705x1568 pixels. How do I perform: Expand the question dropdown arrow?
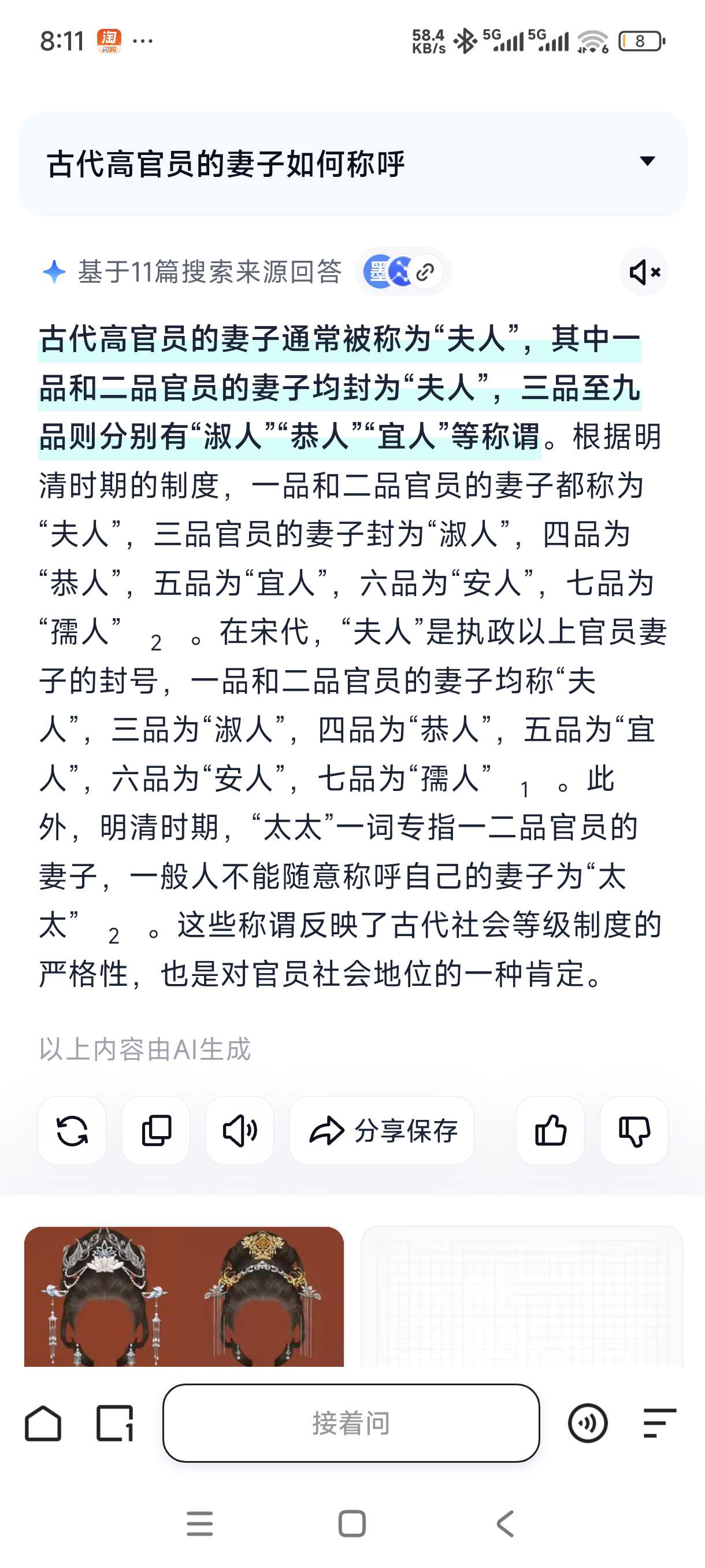tap(647, 161)
